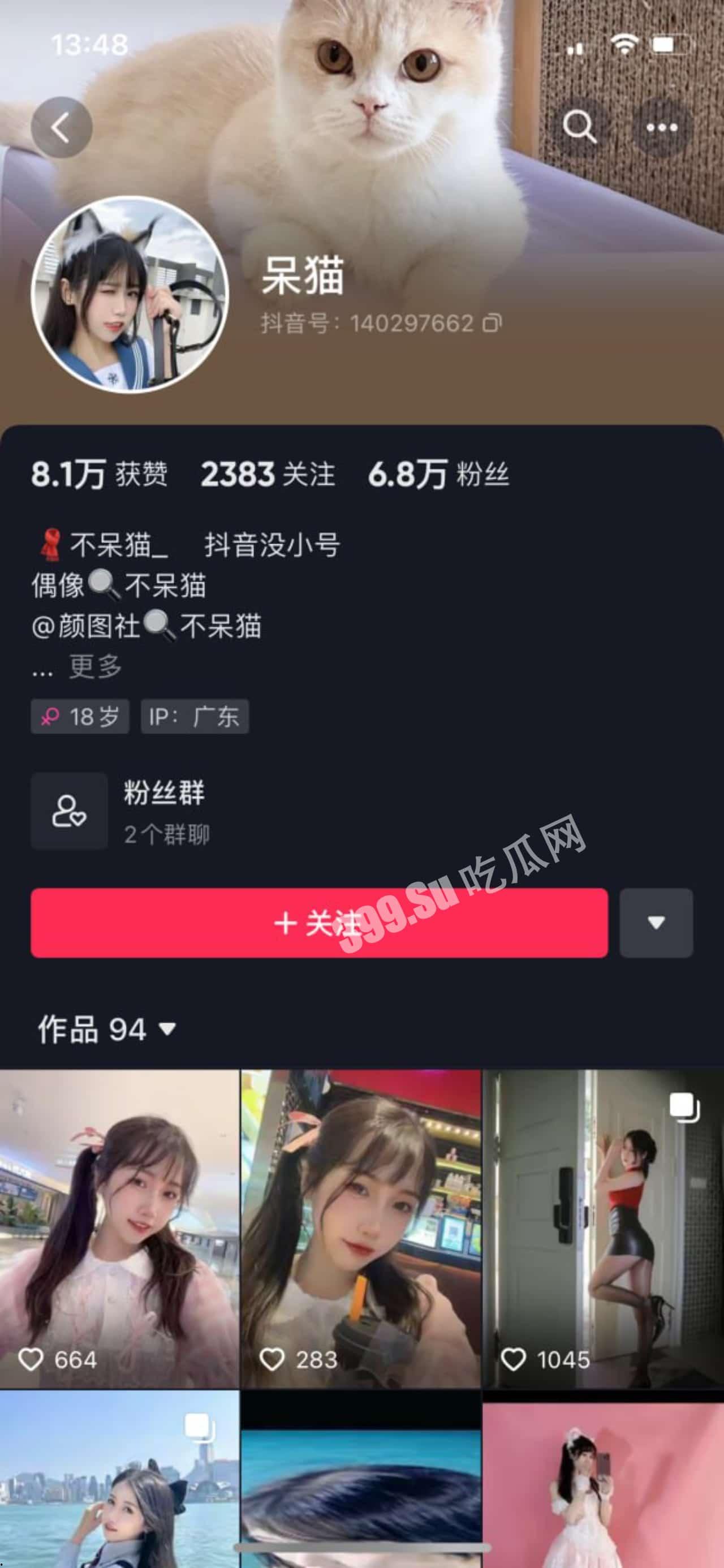Copy the Douyin ID 140297662

492,323
